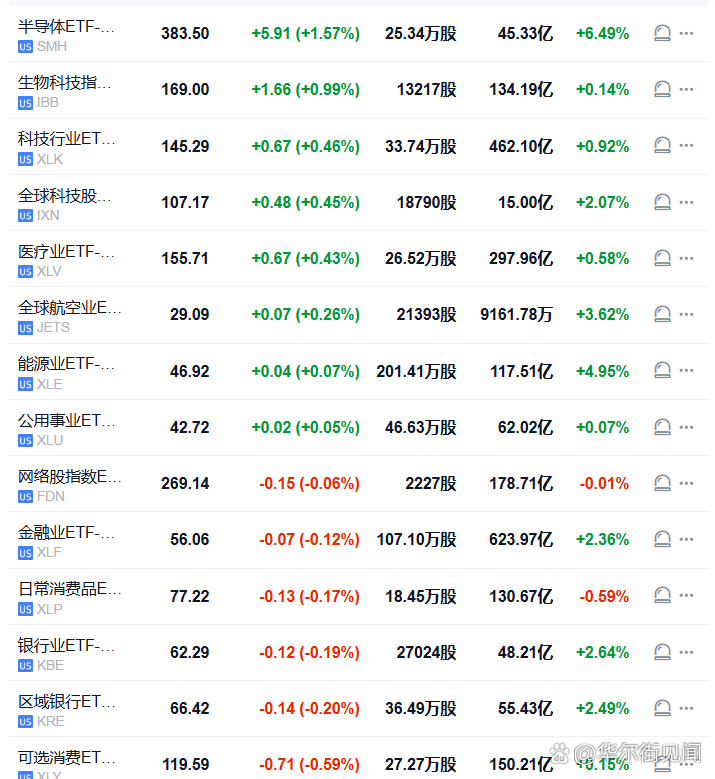Viewport: 715px width, 779px height.
Task: View the JETS global airline ETF
Action: click(x=66, y=315)
